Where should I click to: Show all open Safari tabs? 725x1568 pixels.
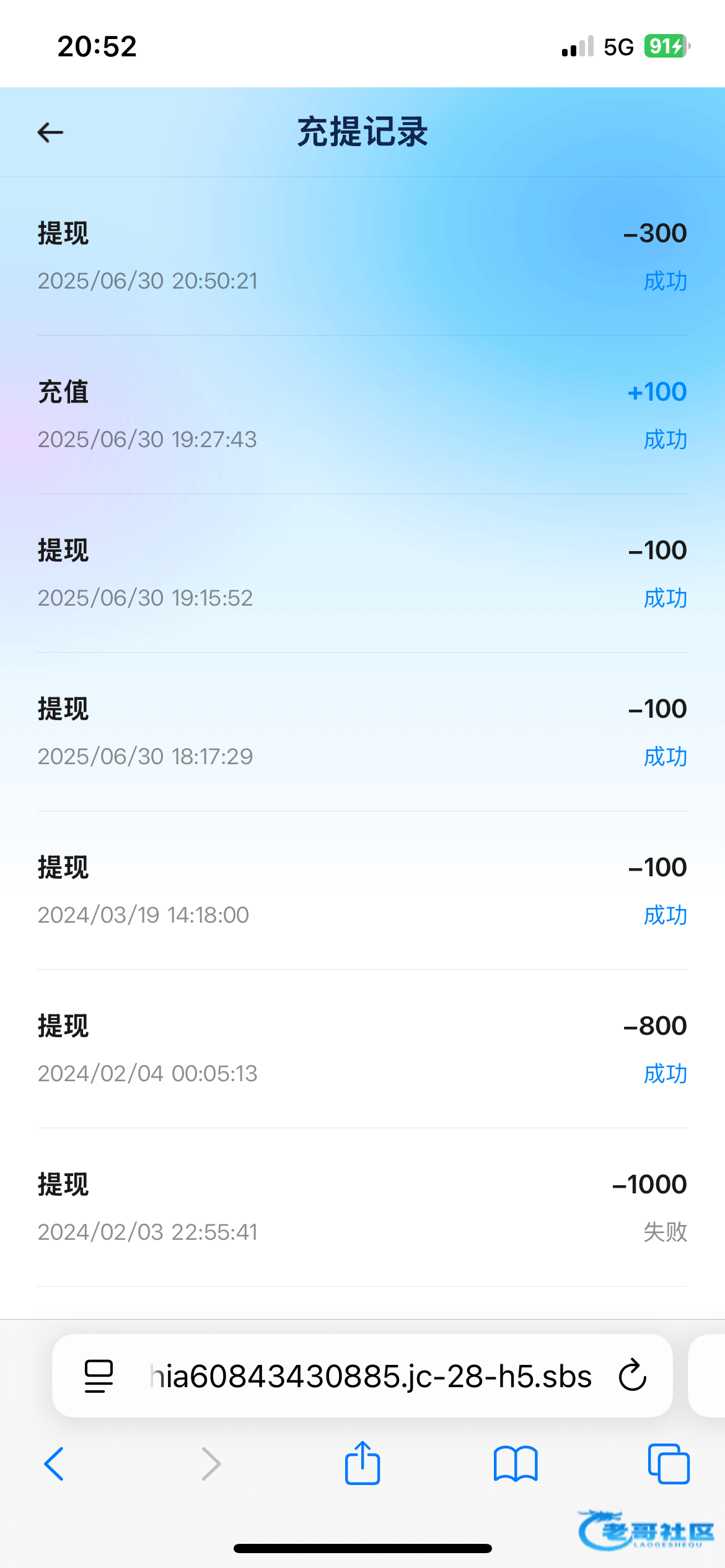669,1463
